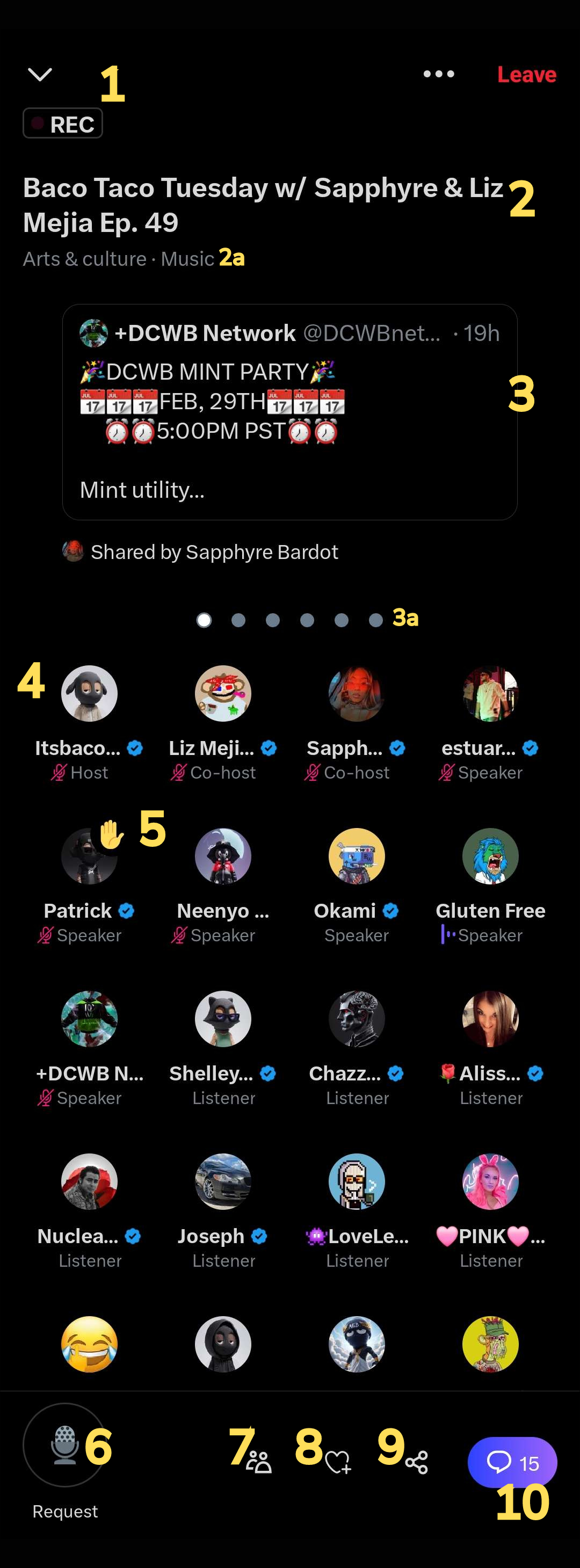Open host Itsbaco's profile
This screenshot has width=580, height=1568.
tap(90, 694)
